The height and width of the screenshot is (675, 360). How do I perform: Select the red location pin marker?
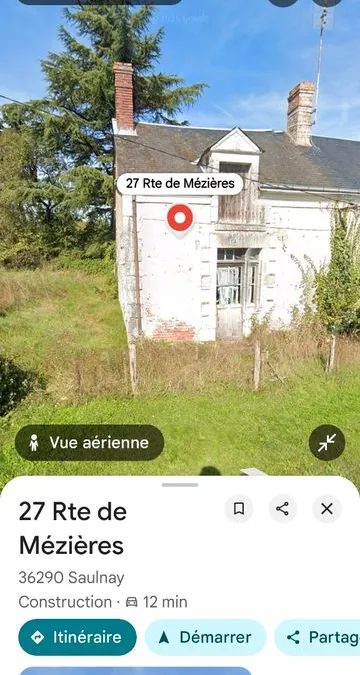coord(180,219)
